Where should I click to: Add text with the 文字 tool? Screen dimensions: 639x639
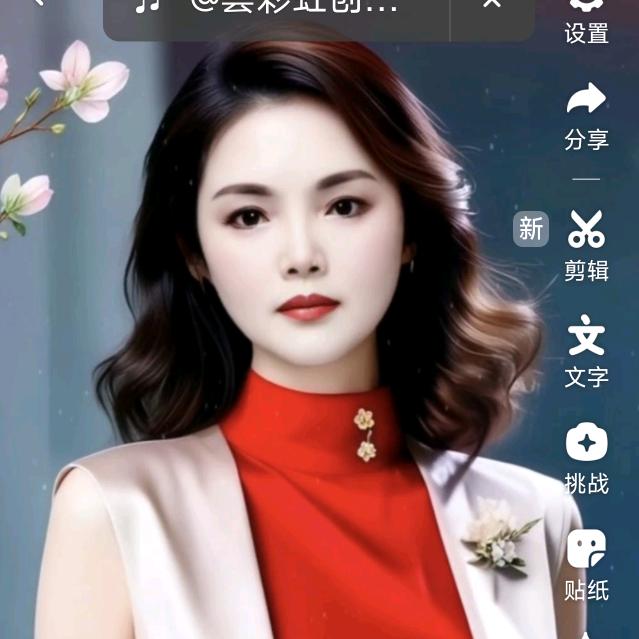tap(586, 350)
